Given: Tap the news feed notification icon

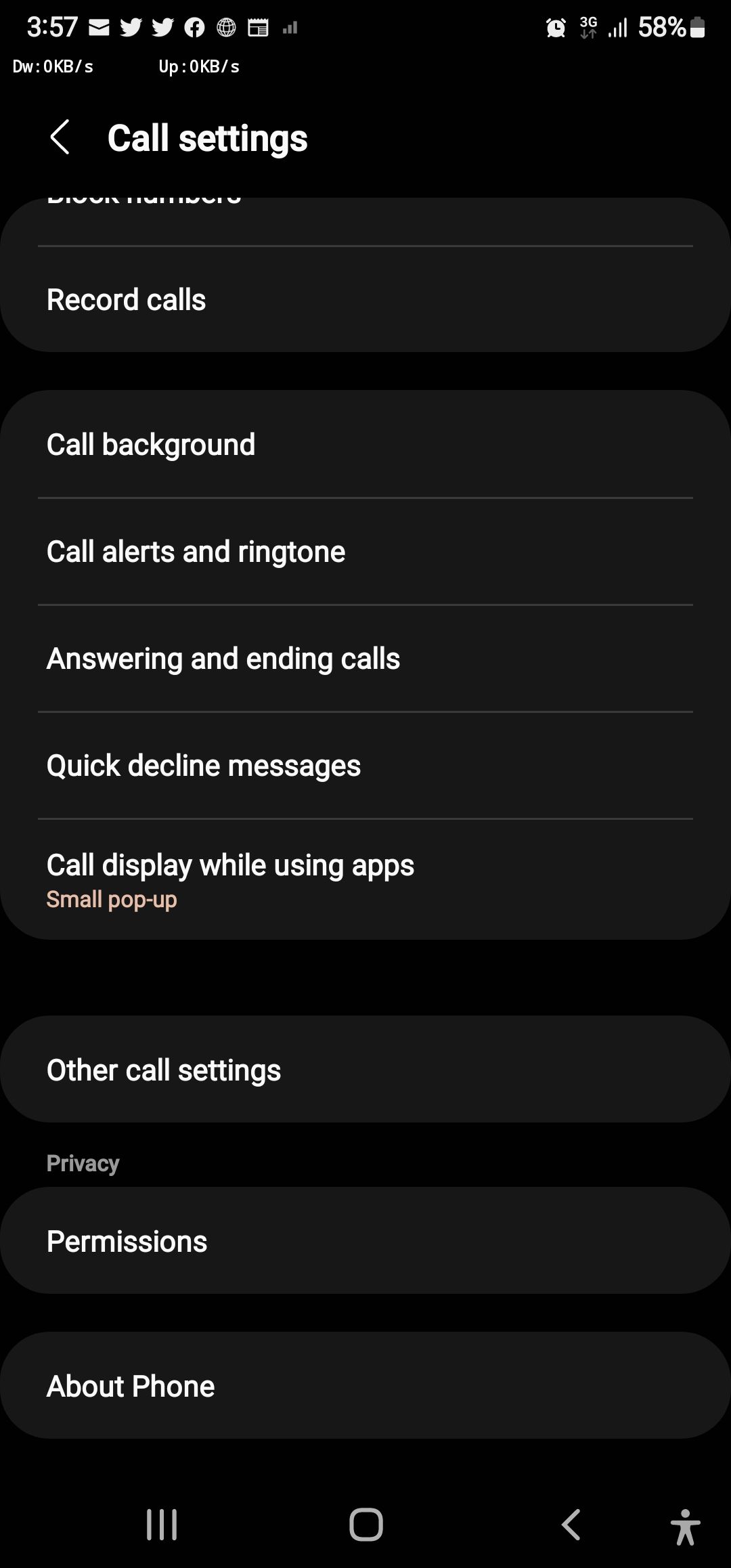Looking at the screenshot, I should click(257, 27).
